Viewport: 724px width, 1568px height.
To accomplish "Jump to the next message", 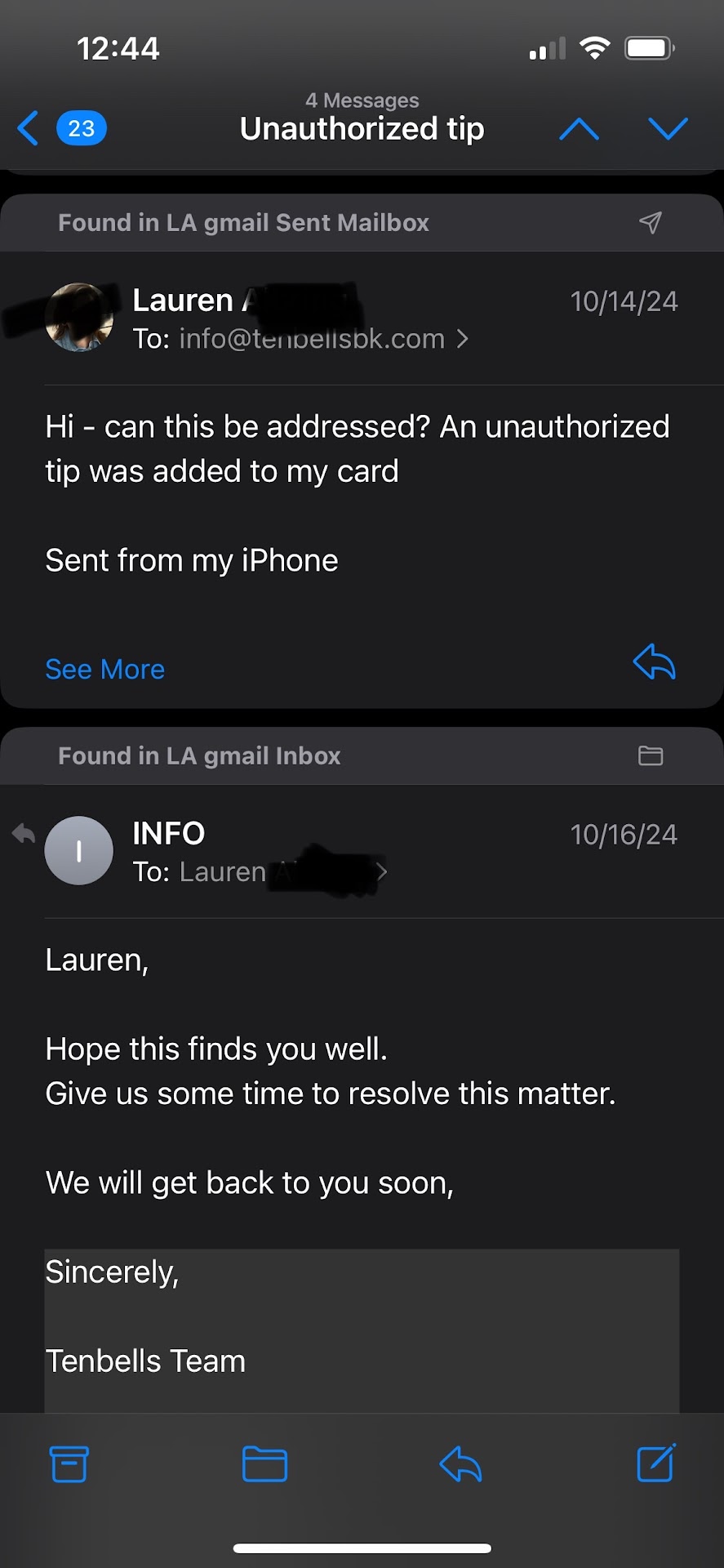I will [668, 128].
